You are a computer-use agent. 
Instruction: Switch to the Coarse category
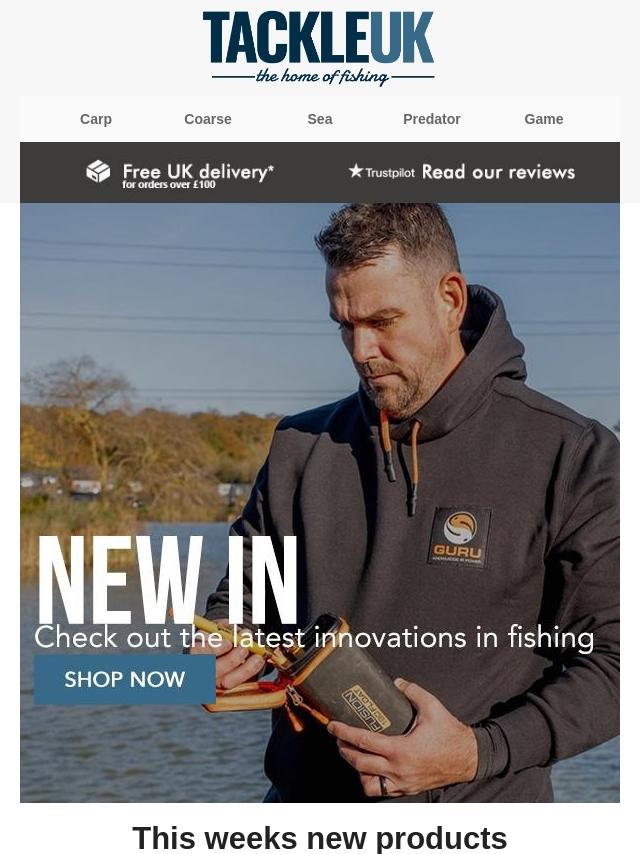click(x=208, y=119)
